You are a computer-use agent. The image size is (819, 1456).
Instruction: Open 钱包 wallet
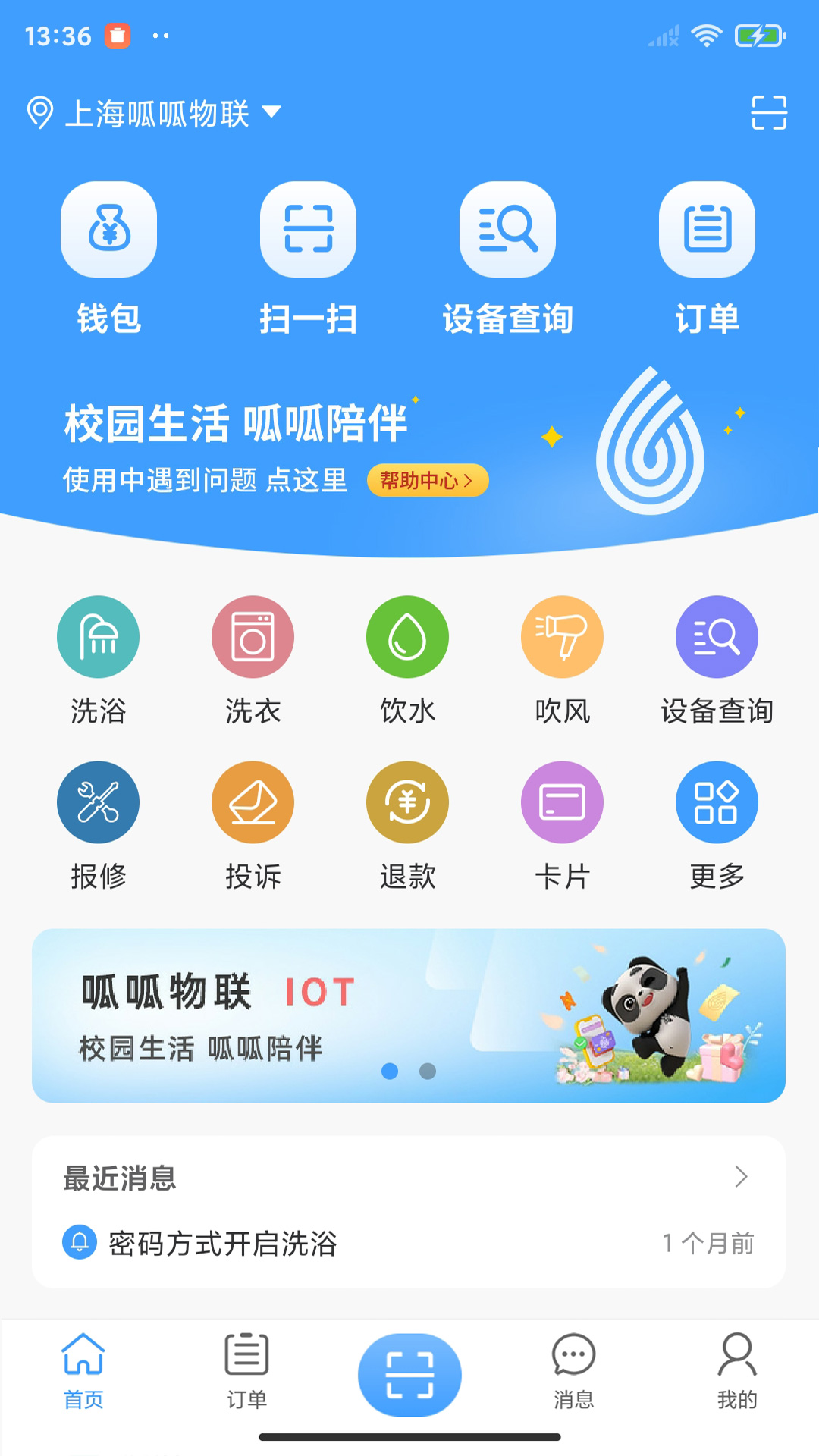pyautogui.click(x=108, y=230)
